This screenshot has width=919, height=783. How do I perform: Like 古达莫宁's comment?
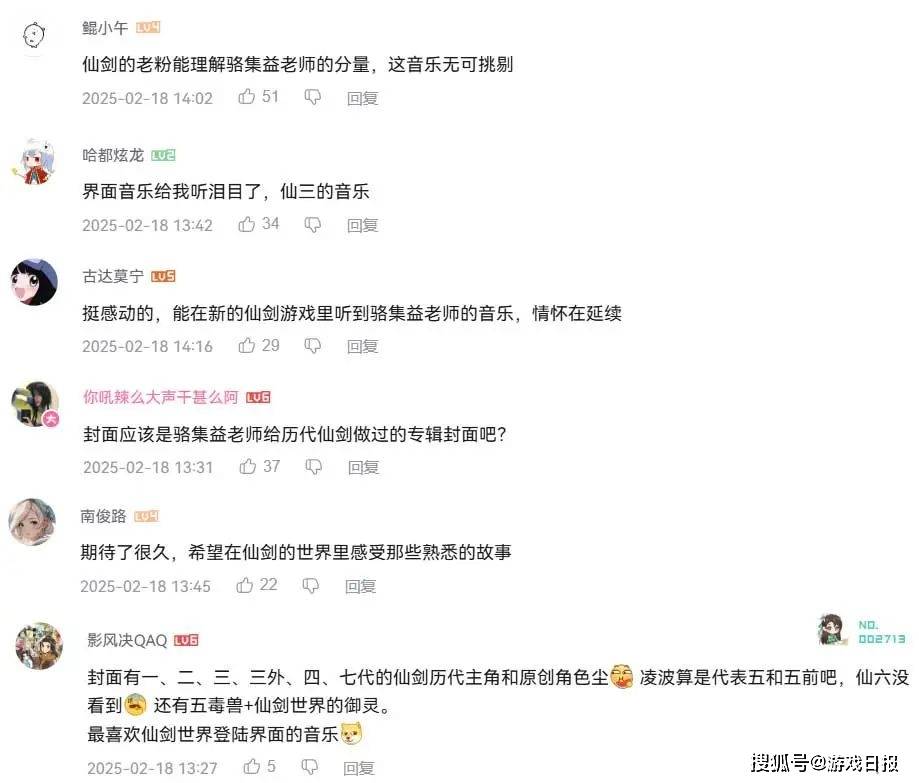(247, 345)
